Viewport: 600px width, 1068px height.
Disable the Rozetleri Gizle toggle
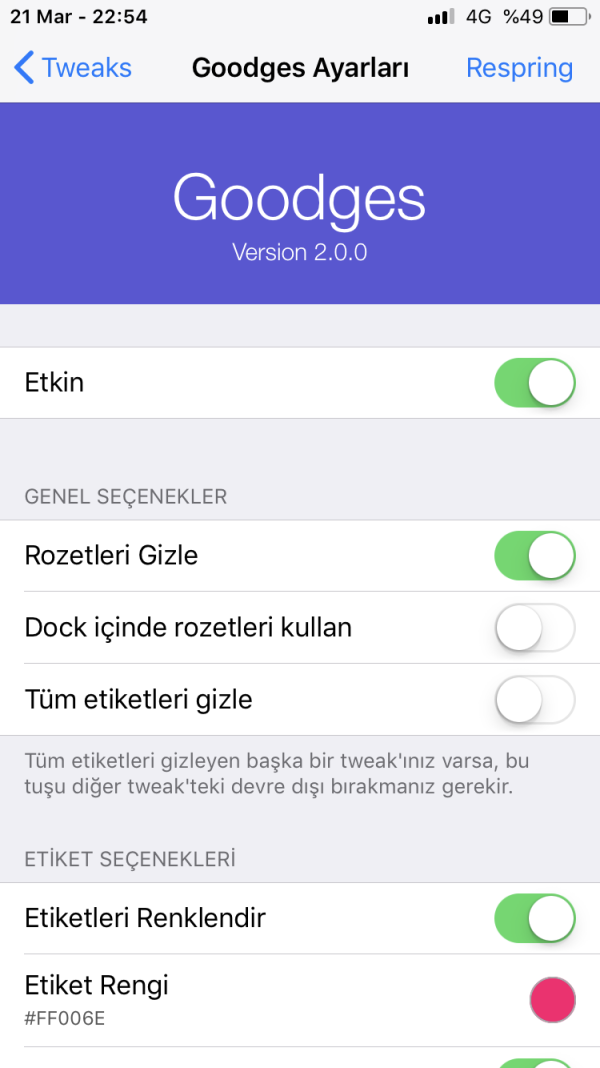[x=534, y=556]
